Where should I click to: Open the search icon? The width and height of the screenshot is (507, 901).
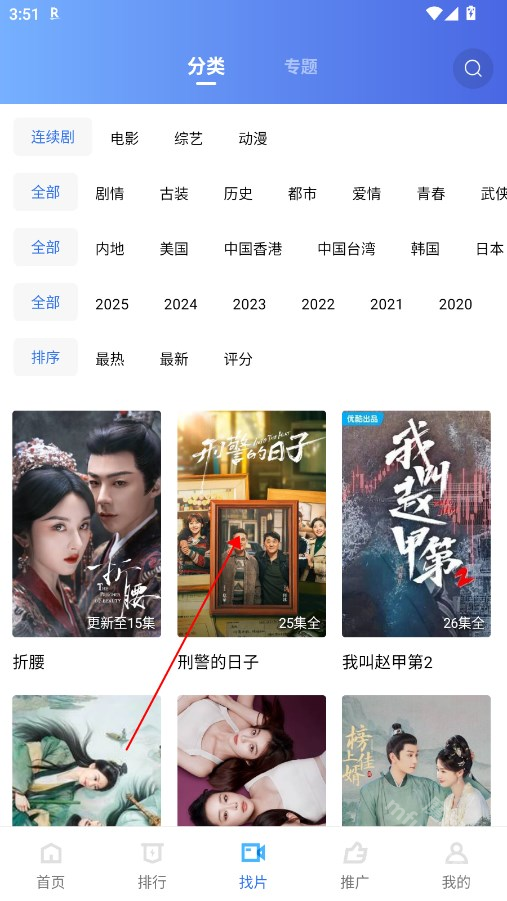pos(473,68)
